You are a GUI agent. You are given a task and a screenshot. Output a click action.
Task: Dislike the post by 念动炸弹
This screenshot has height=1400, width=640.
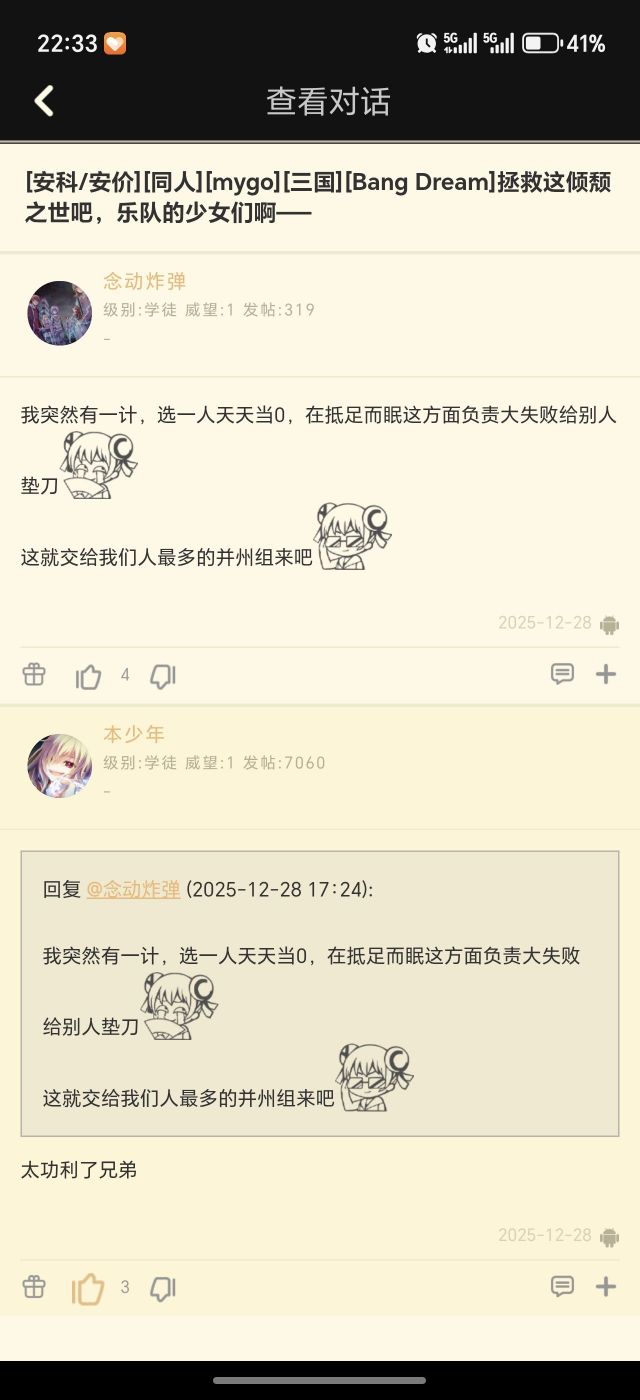coord(162,676)
